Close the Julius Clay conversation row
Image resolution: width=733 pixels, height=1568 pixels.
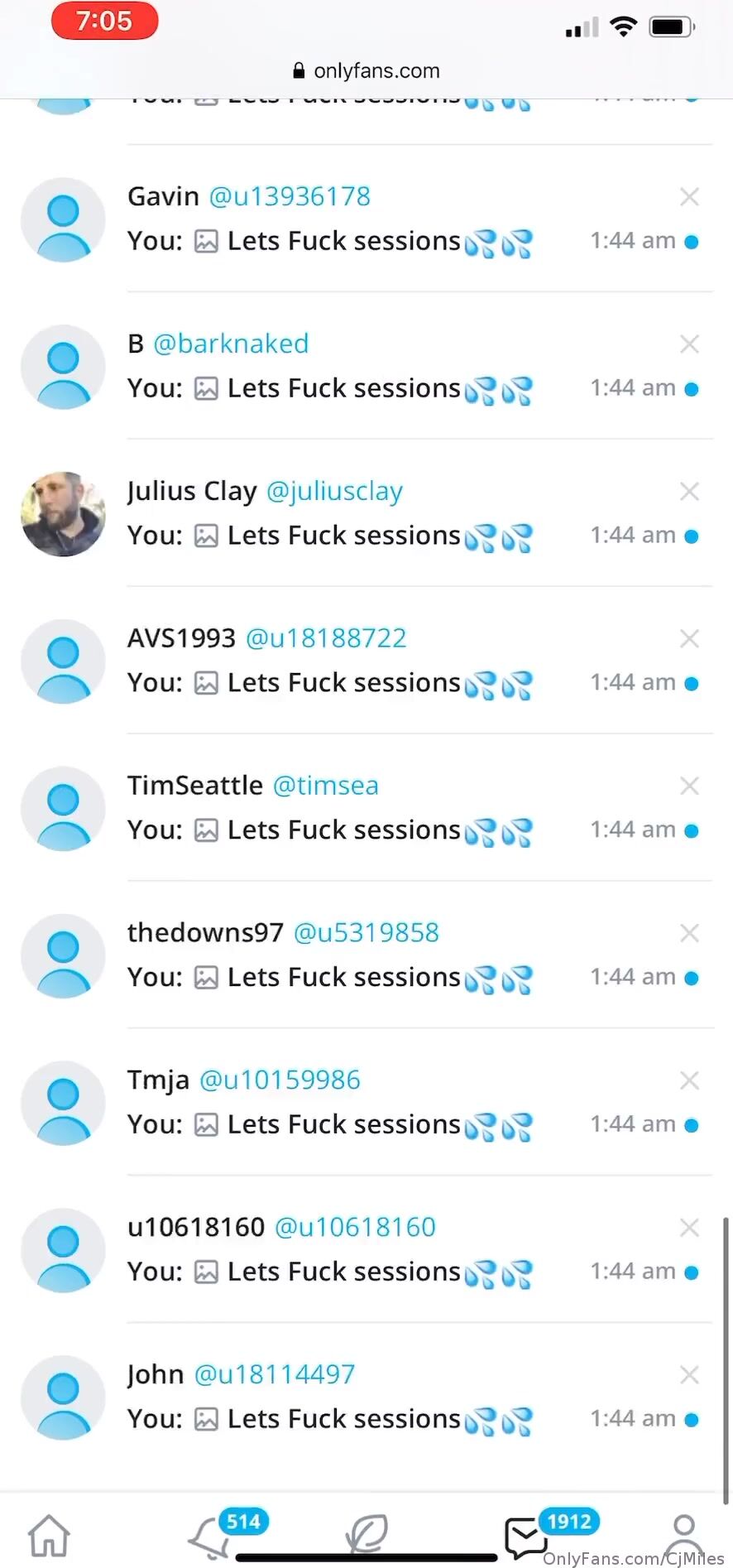pos(689,492)
